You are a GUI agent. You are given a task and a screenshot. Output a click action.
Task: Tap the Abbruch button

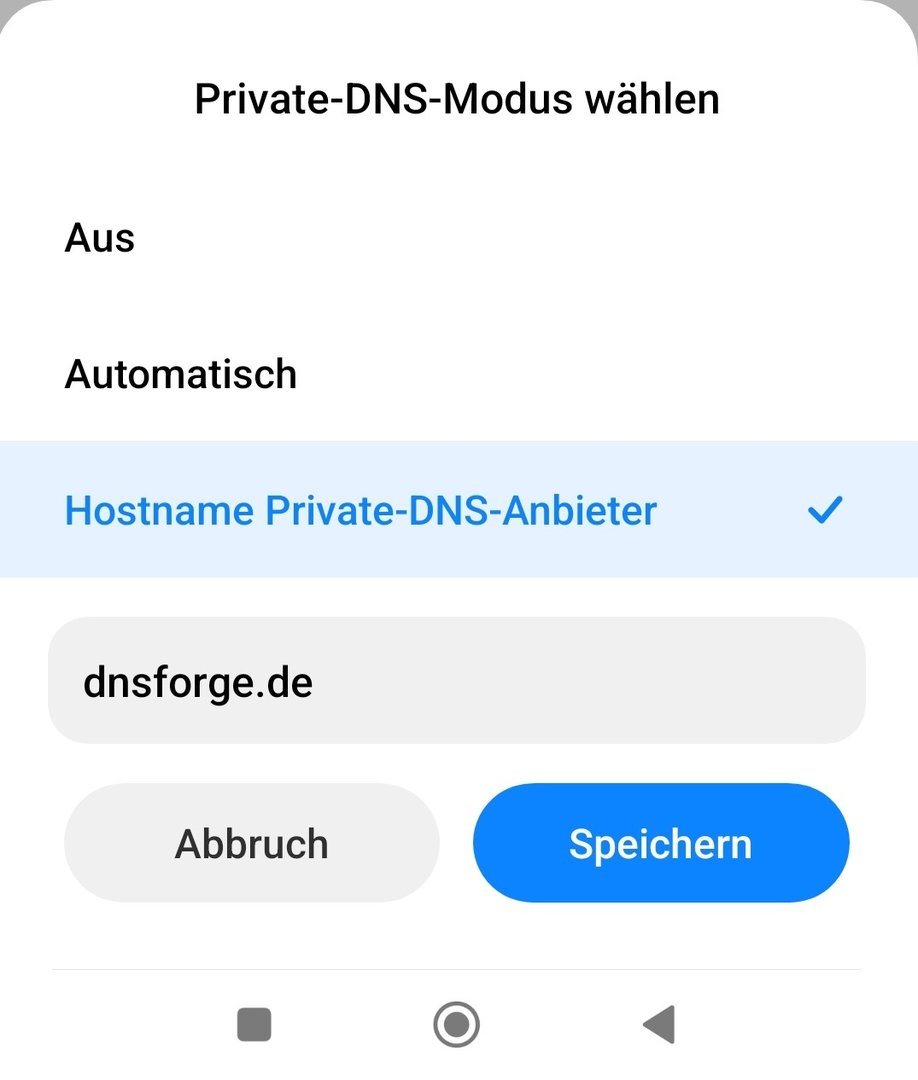point(251,843)
